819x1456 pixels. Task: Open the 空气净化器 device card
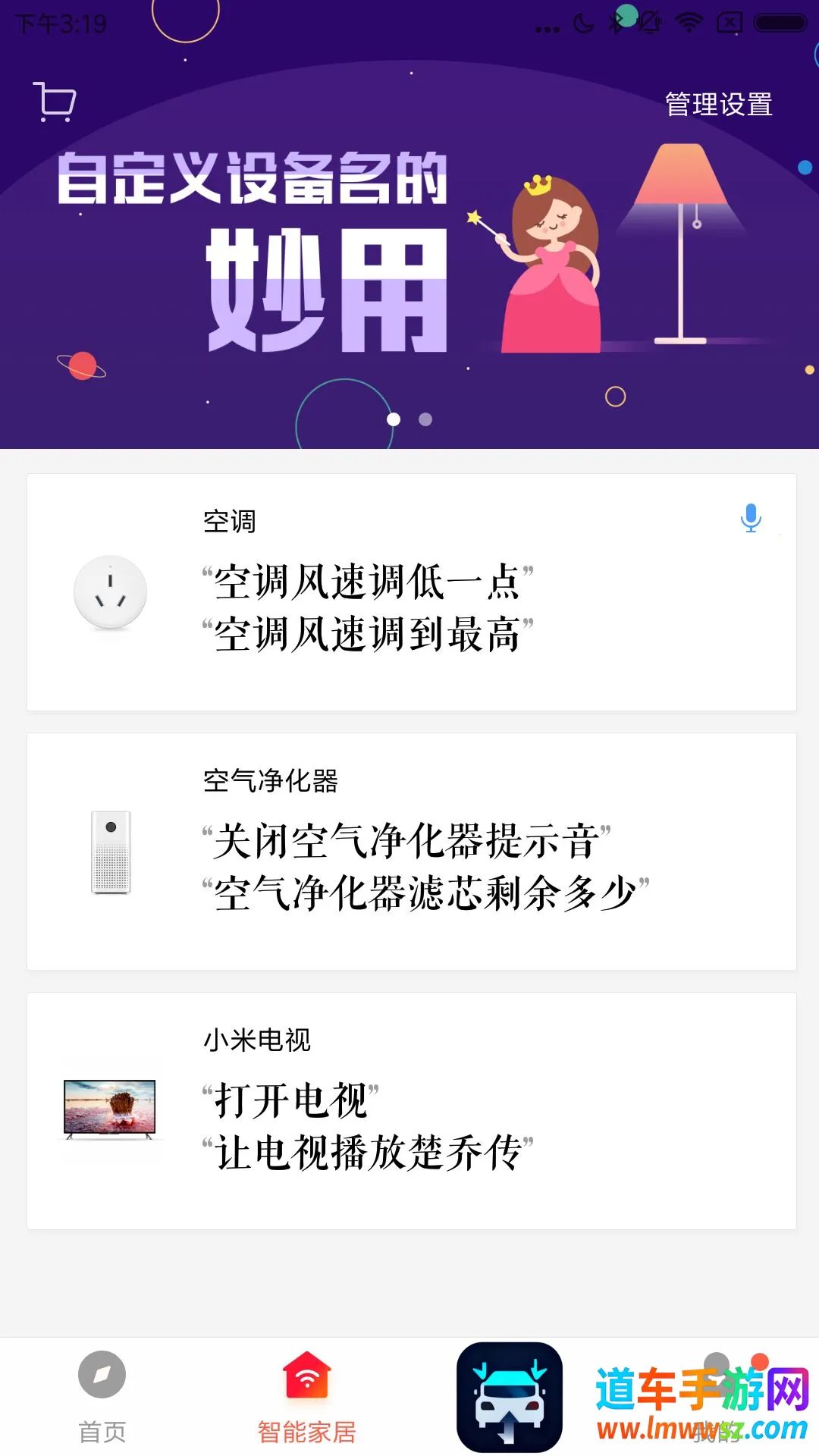pos(412,852)
